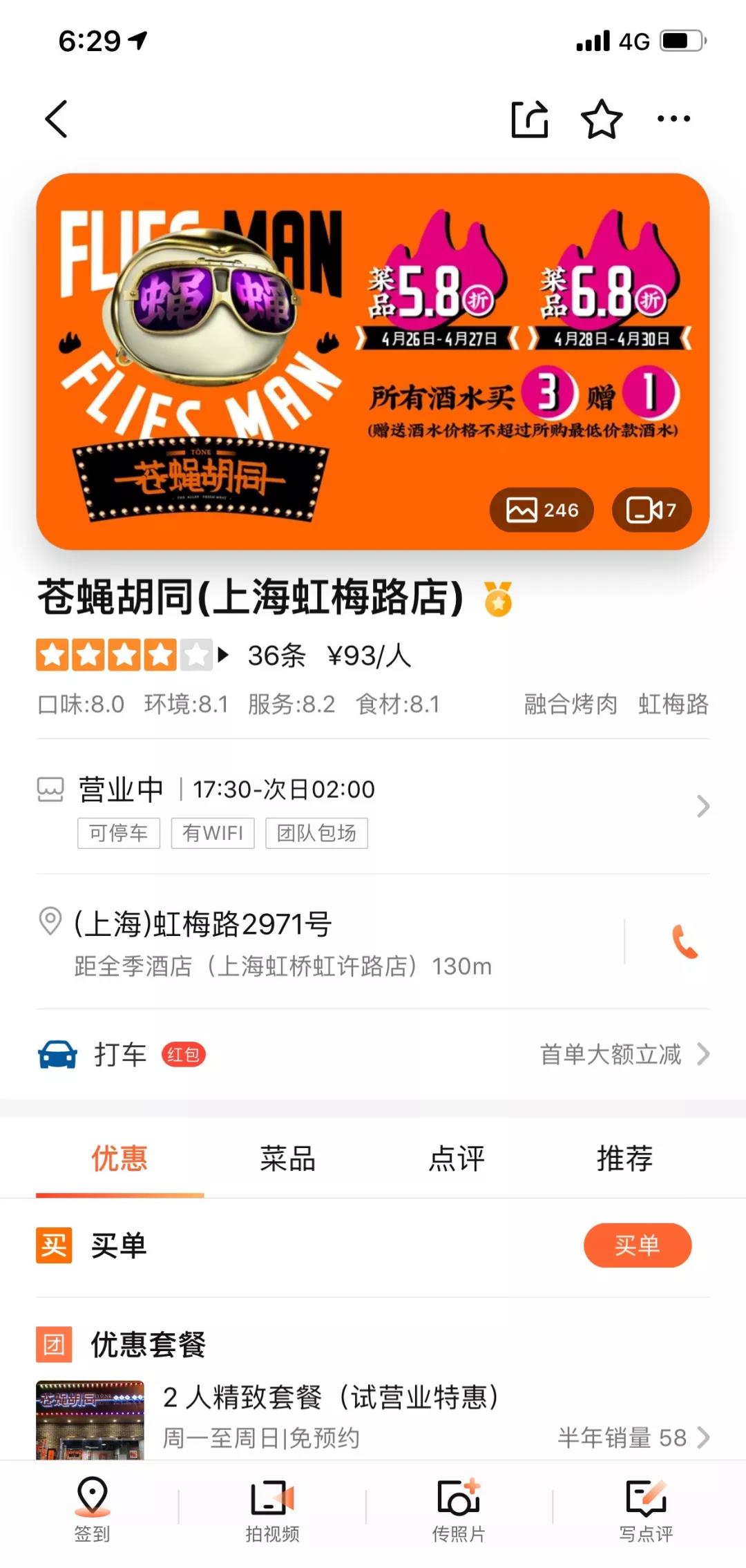The height and width of the screenshot is (1568, 746).
Task: Start 拍视频 video recording
Action: pos(272,1509)
